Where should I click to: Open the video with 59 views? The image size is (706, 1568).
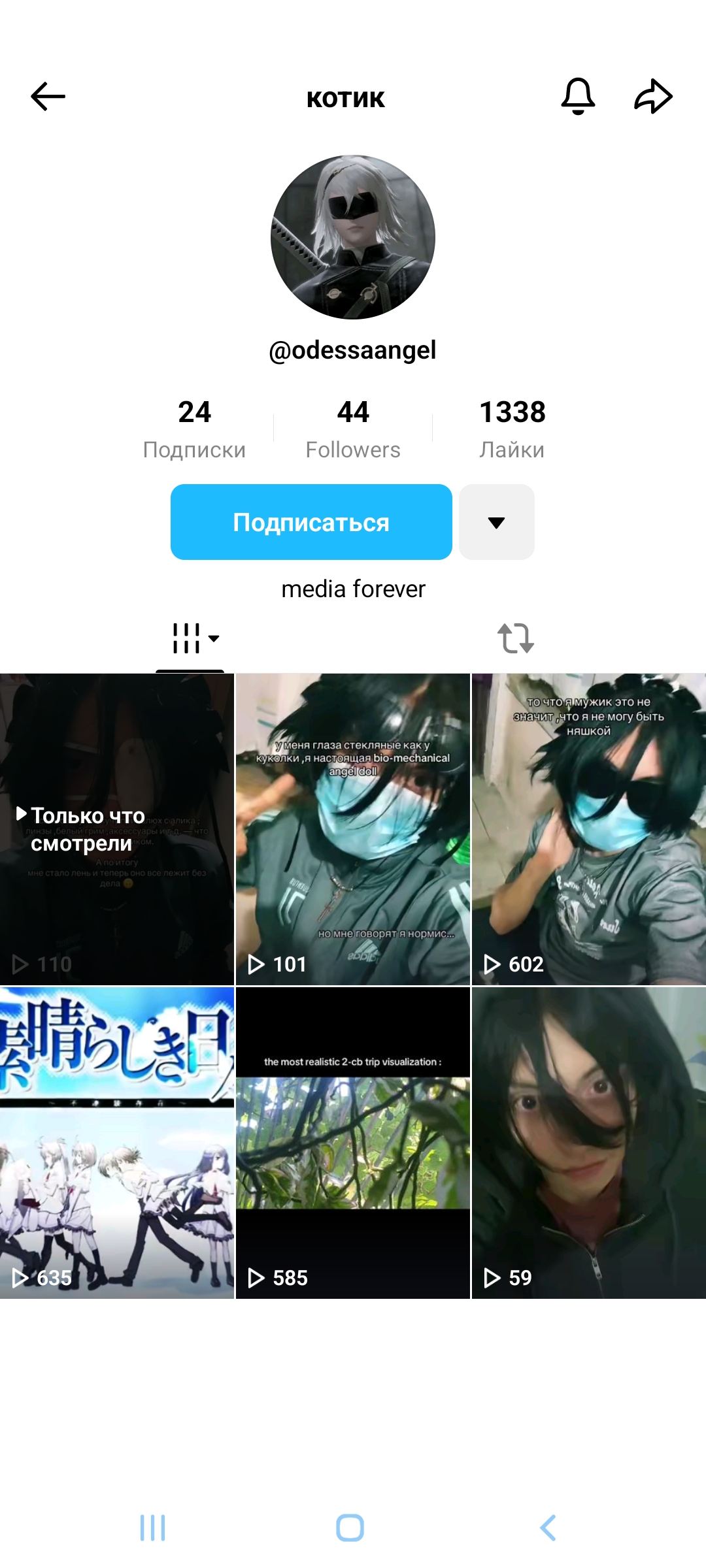click(589, 1143)
